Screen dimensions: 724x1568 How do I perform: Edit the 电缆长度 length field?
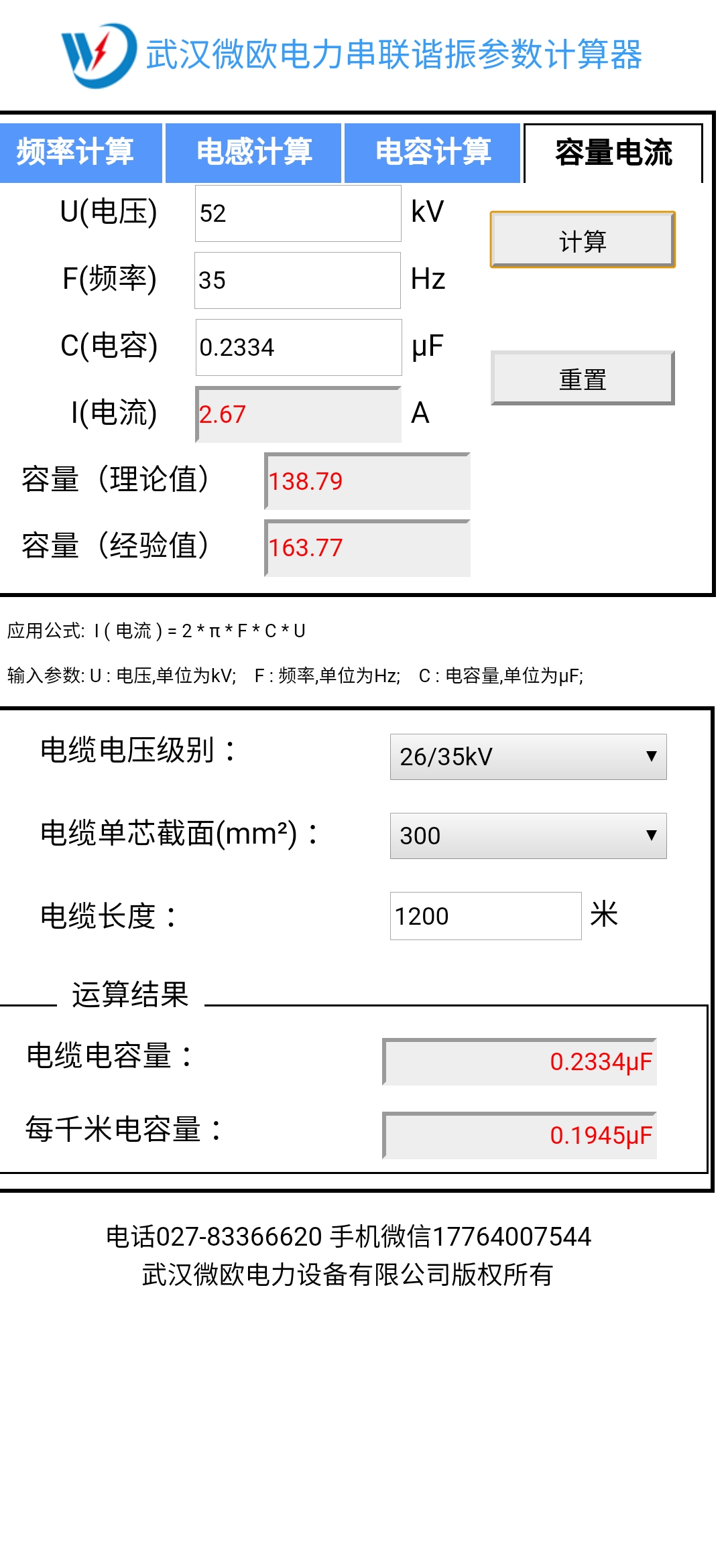[x=485, y=916]
